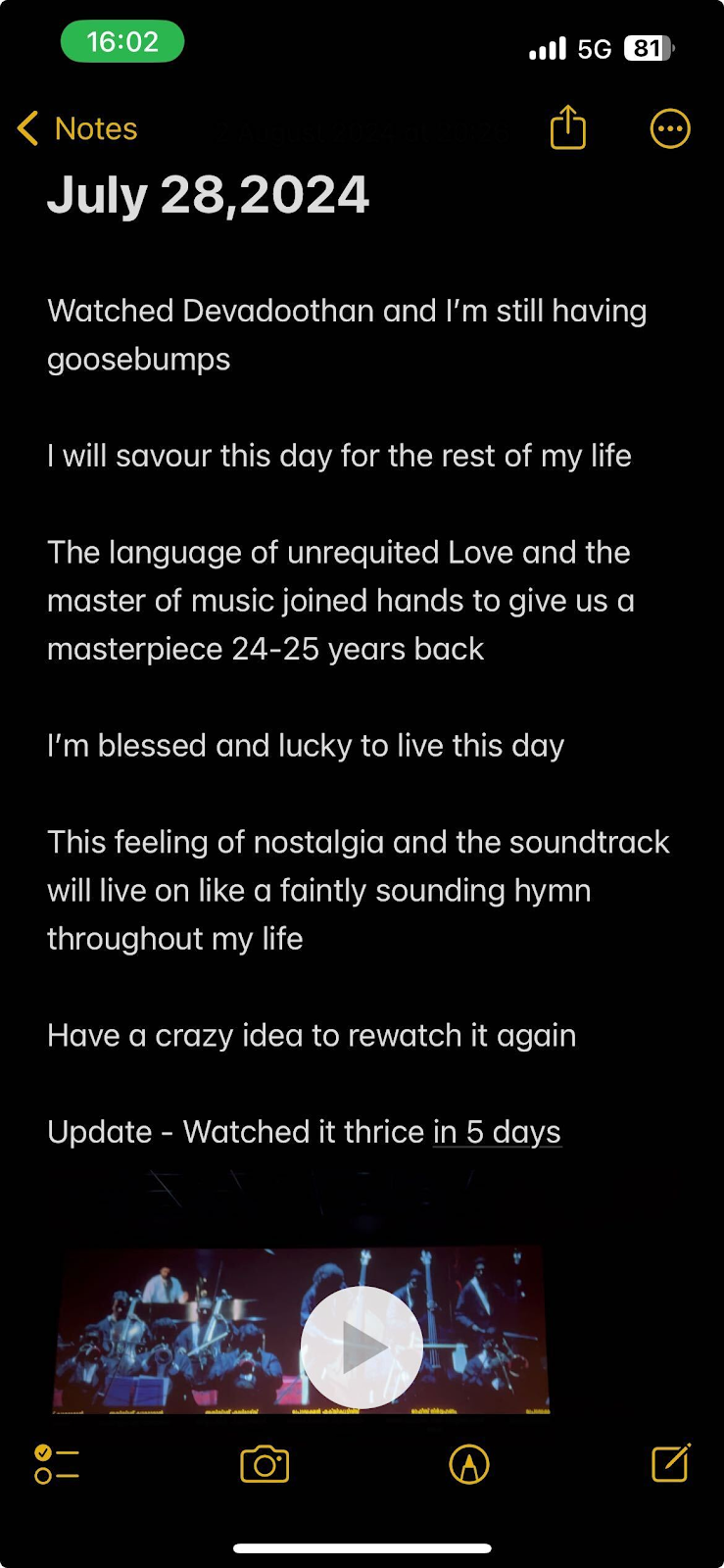Compose a new note
This screenshot has height=1568, width=724.
(671, 1463)
